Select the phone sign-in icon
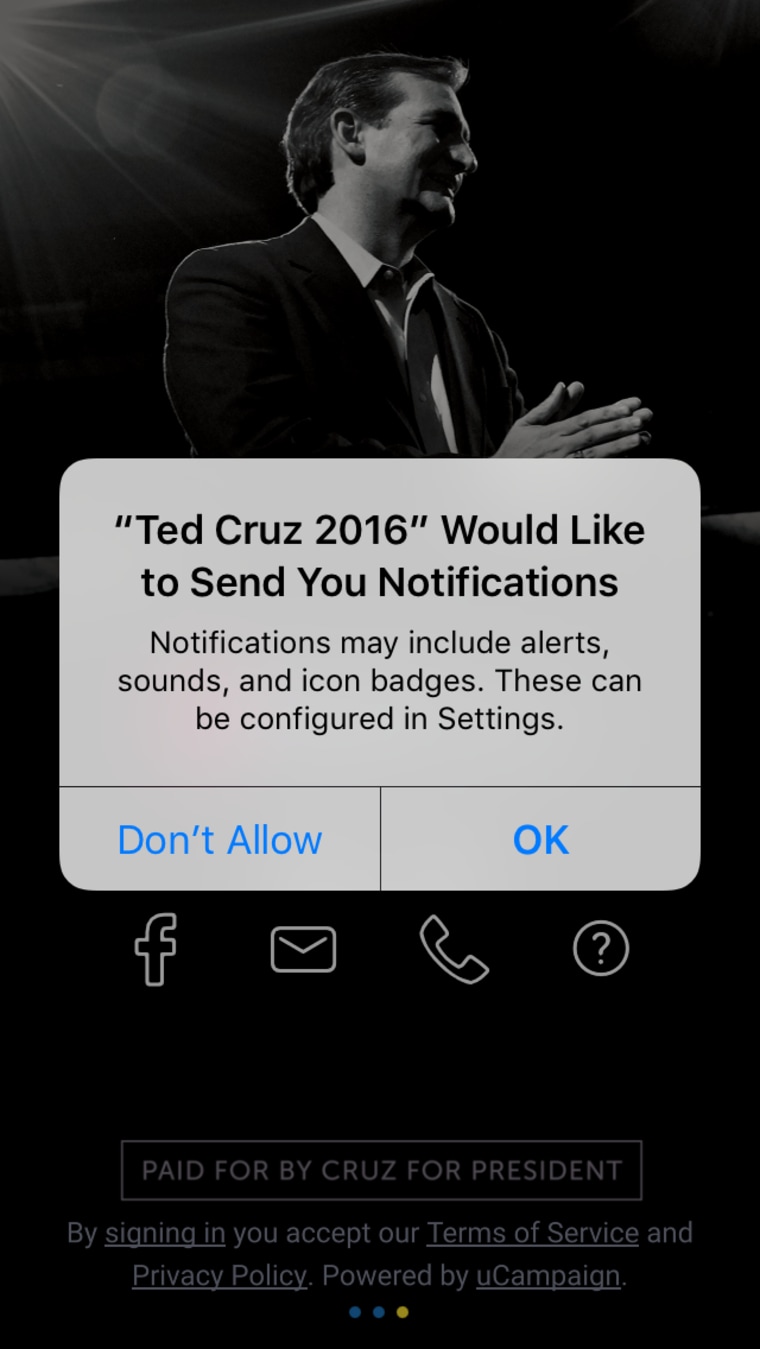This screenshot has height=1349, width=760. coord(453,949)
